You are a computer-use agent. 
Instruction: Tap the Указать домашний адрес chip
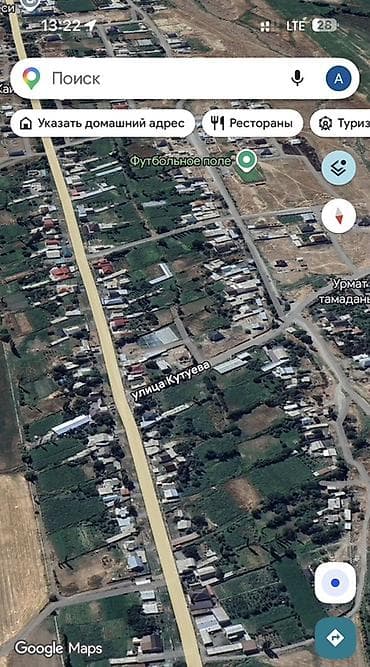tap(102, 123)
